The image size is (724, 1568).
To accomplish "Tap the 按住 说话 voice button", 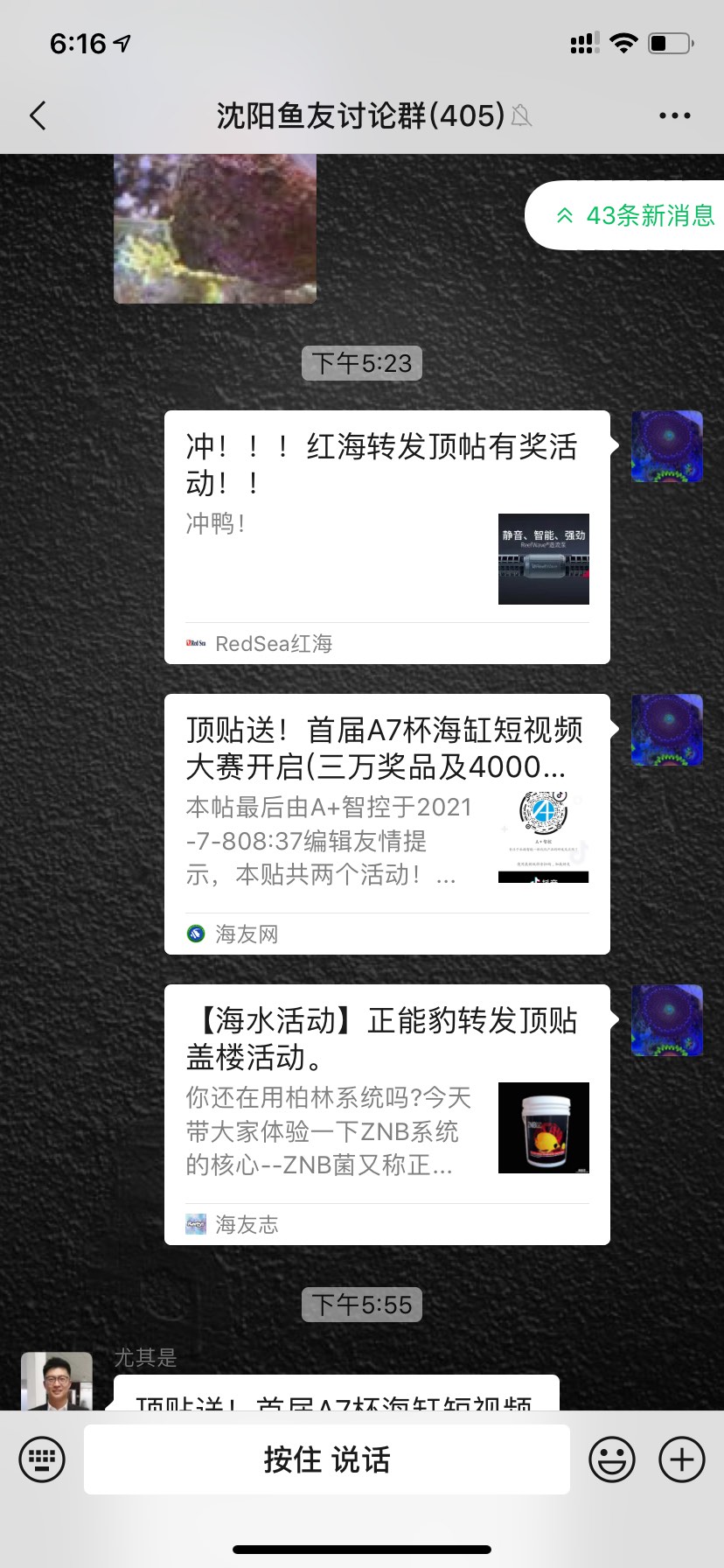I will (x=327, y=1459).
